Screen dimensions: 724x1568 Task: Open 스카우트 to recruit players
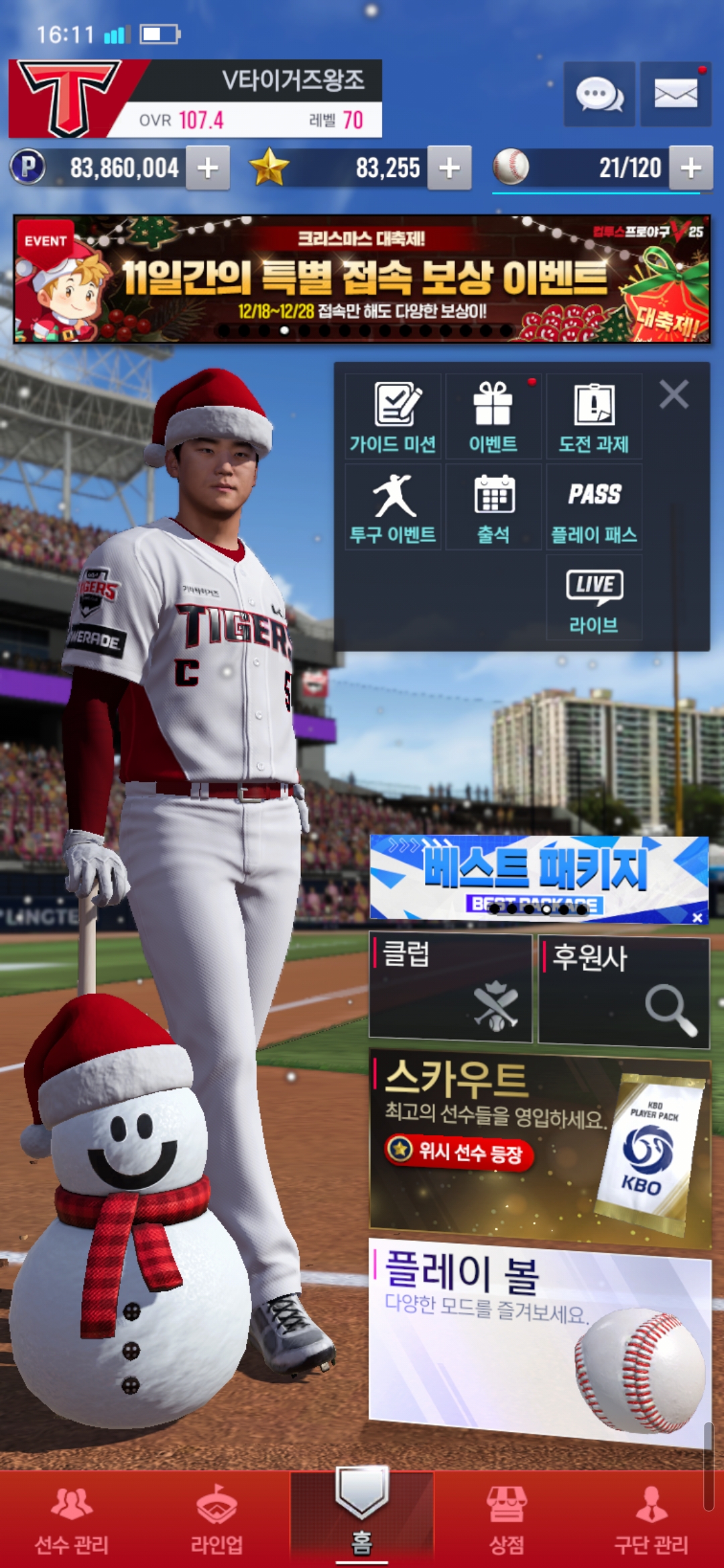[x=540, y=1147]
